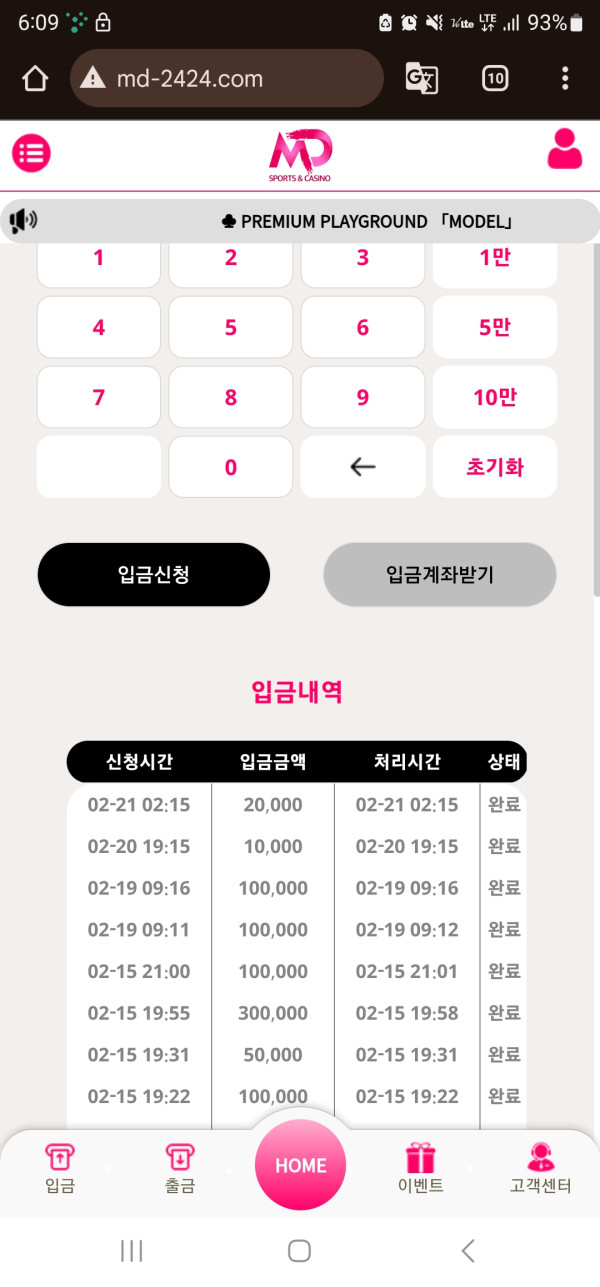Go back with the system back button
Viewport: 600px width, 1287px height.
click(x=467, y=1250)
